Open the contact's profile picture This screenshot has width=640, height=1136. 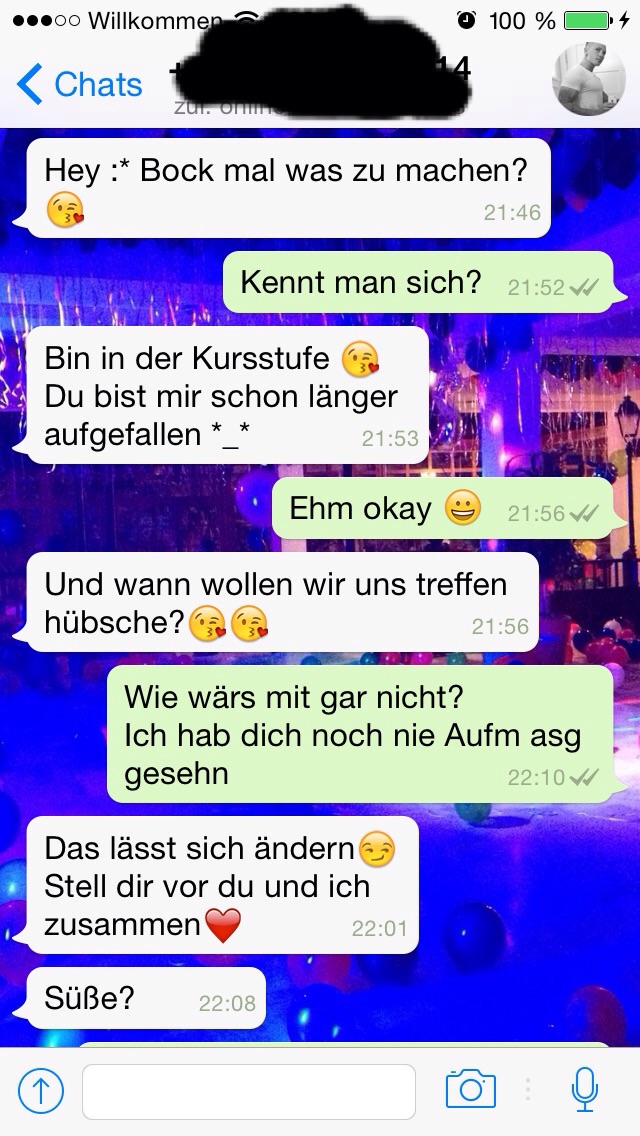click(589, 80)
